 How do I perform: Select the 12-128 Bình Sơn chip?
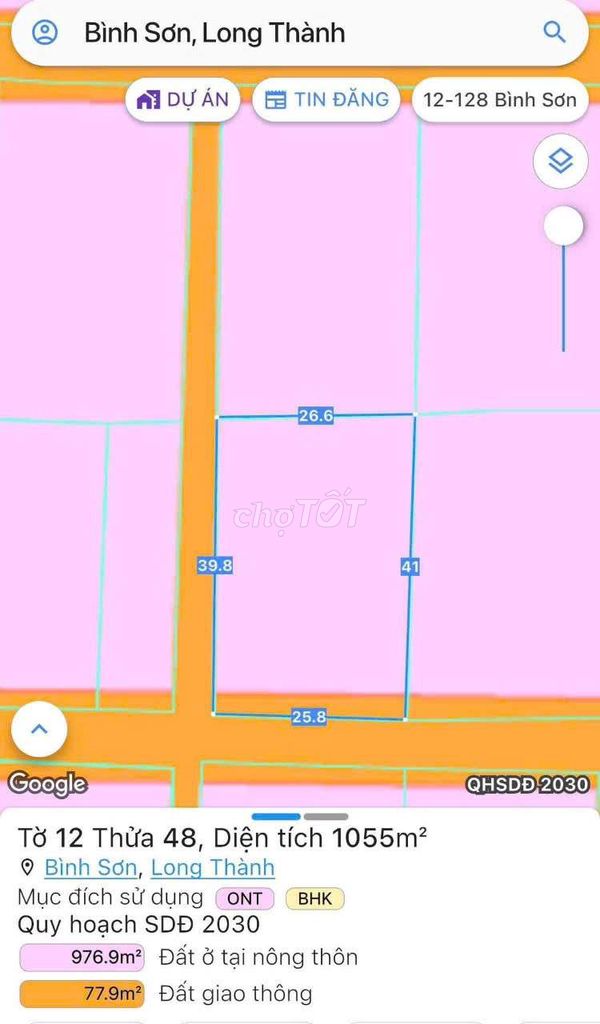pos(500,100)
